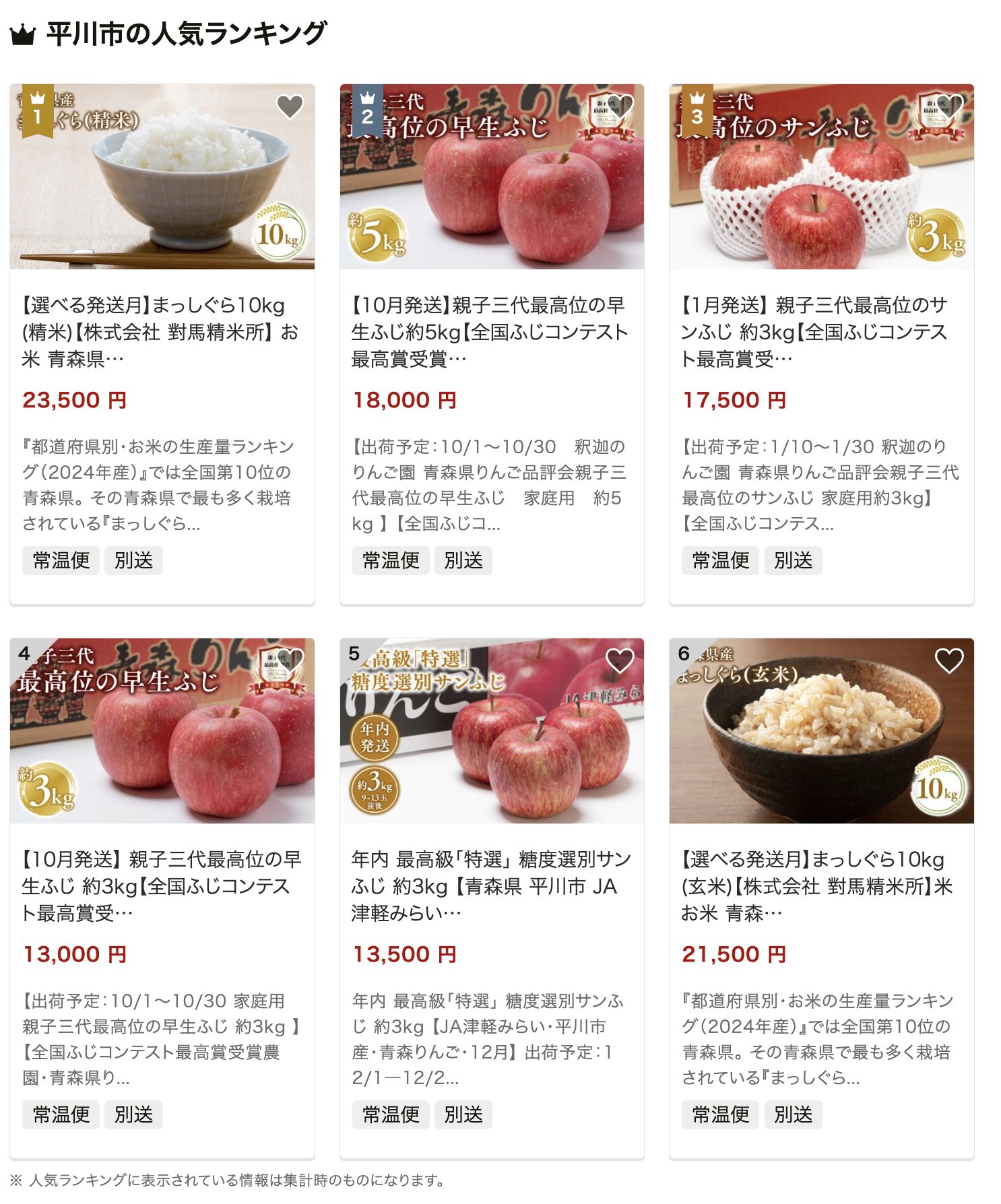Favorite the 21,500 円 brown rice item
The width and height of the screenshot is (1001, 1204).
click(x=950, y=661)
